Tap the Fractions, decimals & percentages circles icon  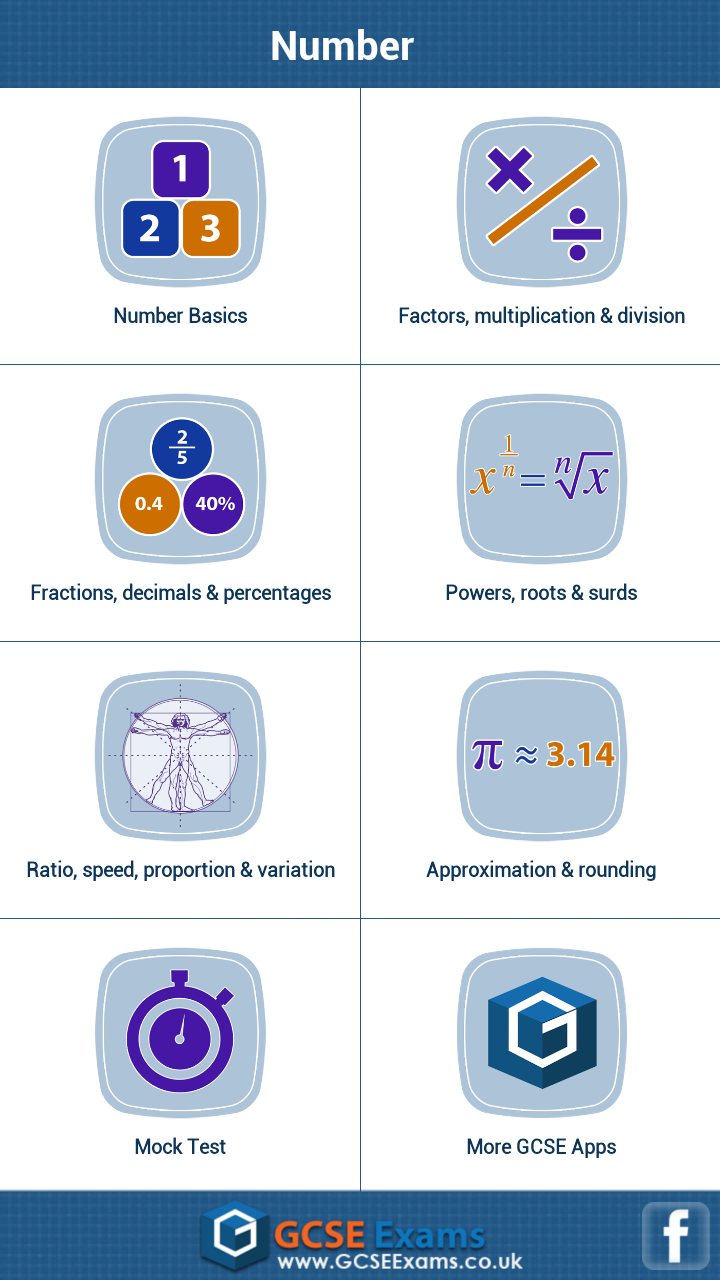coord(180,477)
